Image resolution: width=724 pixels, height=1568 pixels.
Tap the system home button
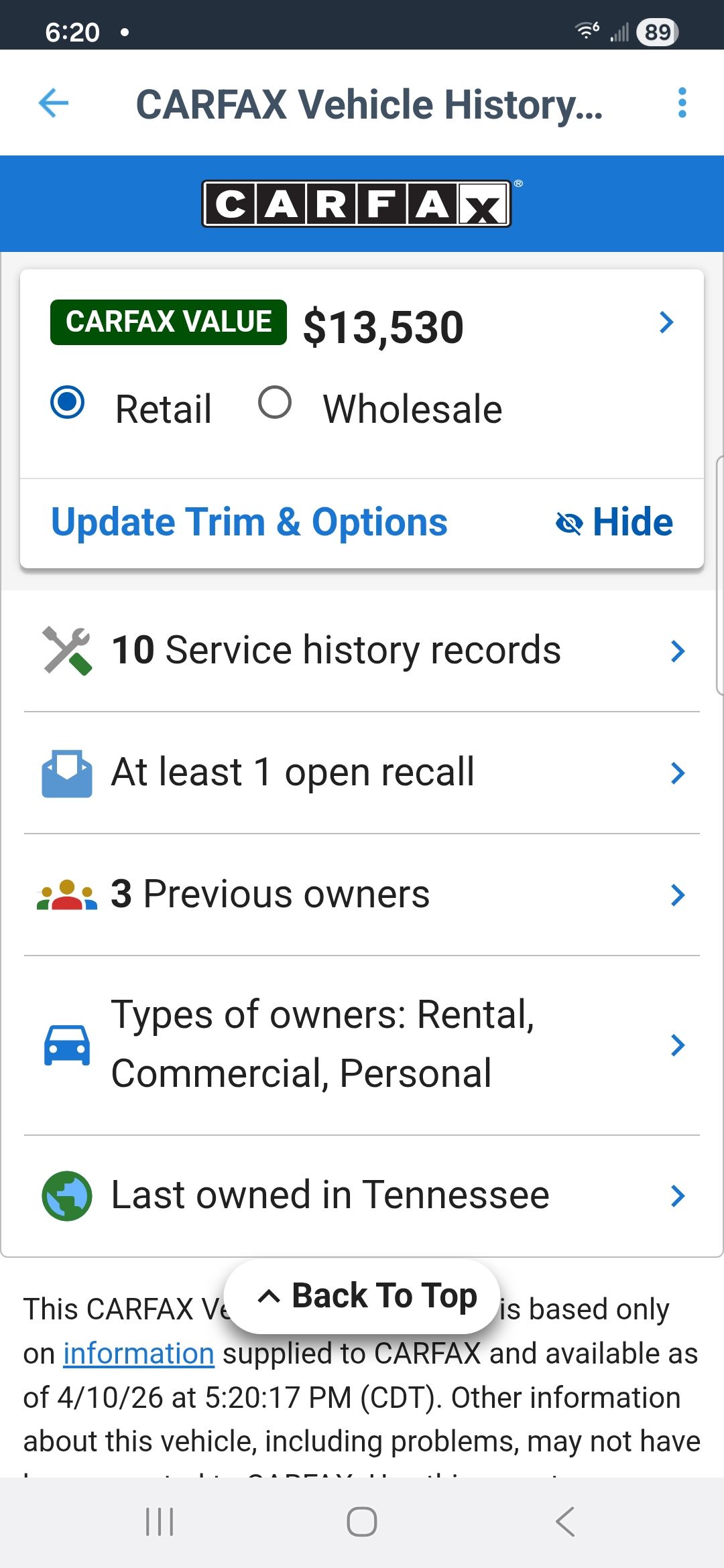tap(362, 1522)
